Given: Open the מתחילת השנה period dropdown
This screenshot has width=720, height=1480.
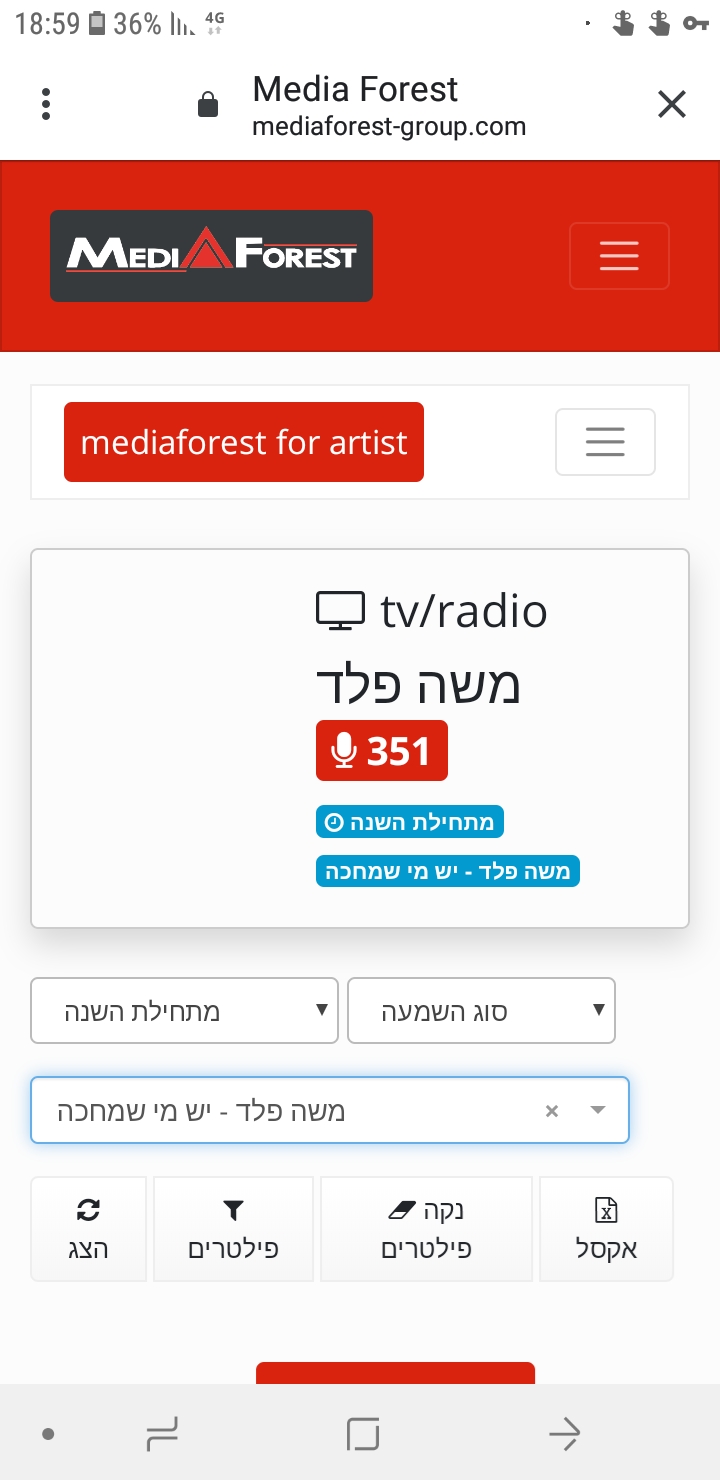Looking at the screenshot, I should [x=185, y=1011].
